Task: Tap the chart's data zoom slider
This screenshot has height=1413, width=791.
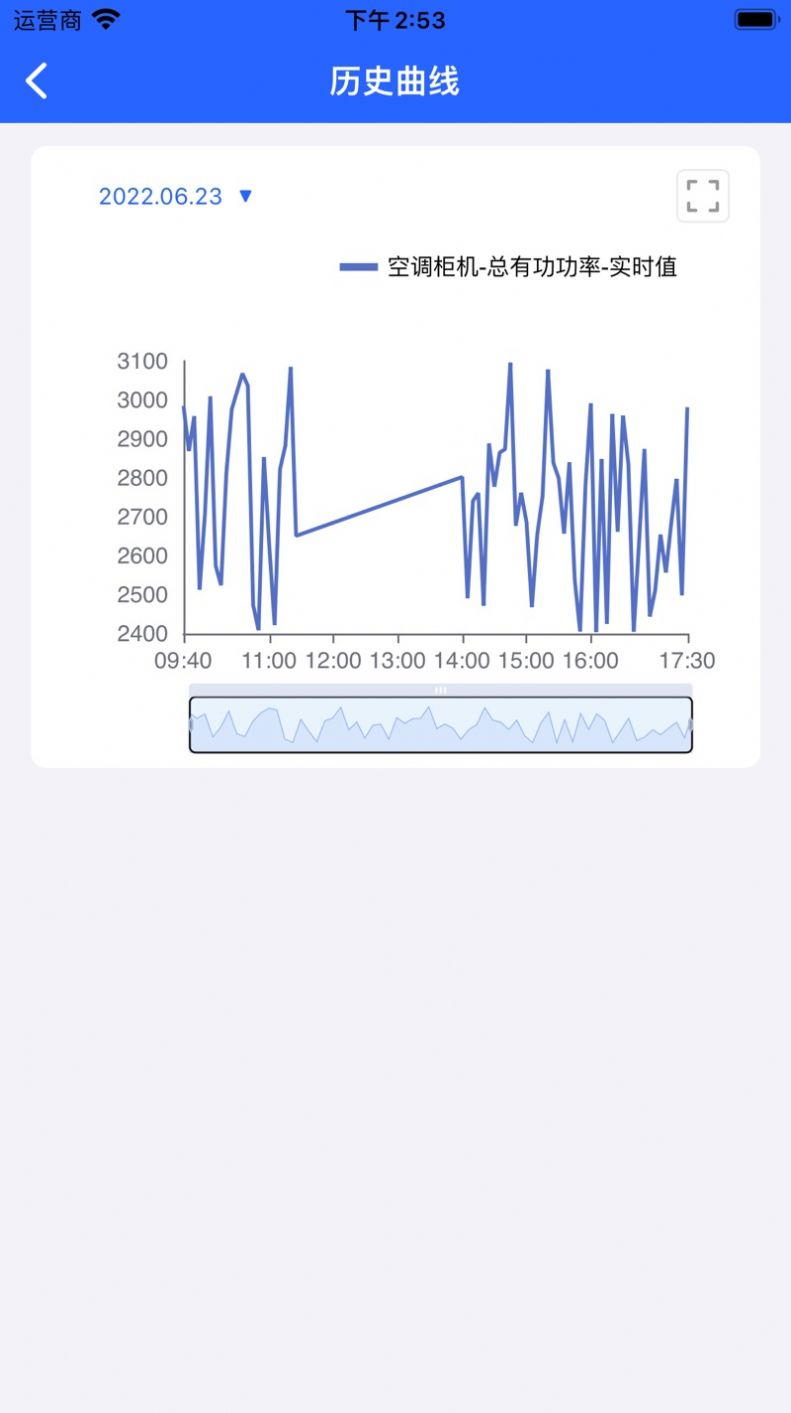Action: coord(440,725)
